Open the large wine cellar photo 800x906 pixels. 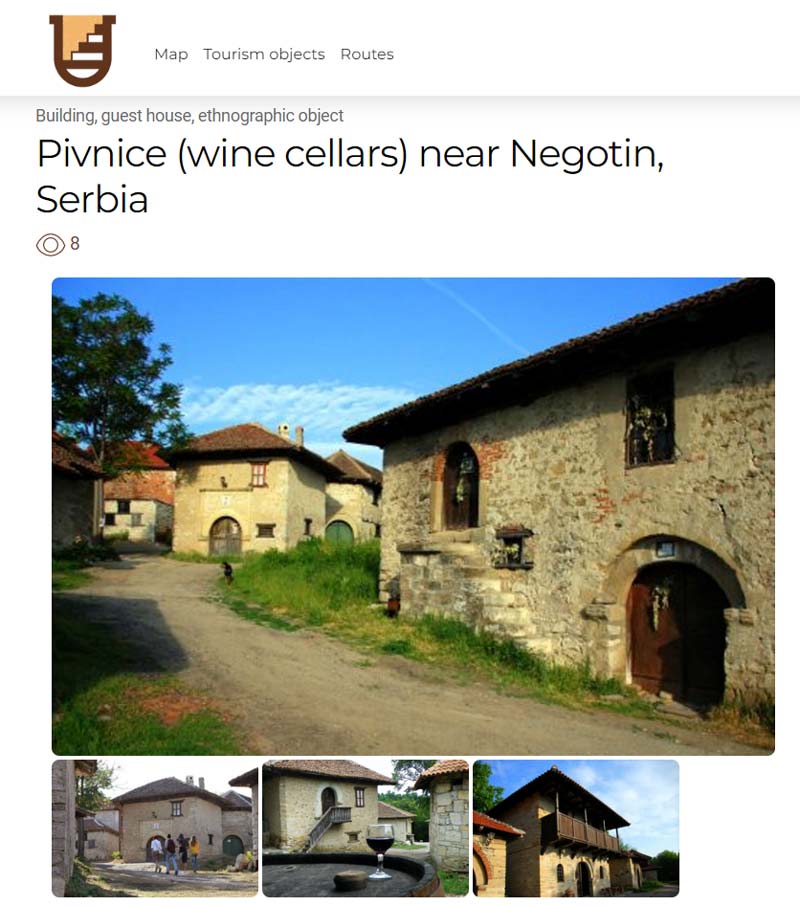click(x=413, y=515)
